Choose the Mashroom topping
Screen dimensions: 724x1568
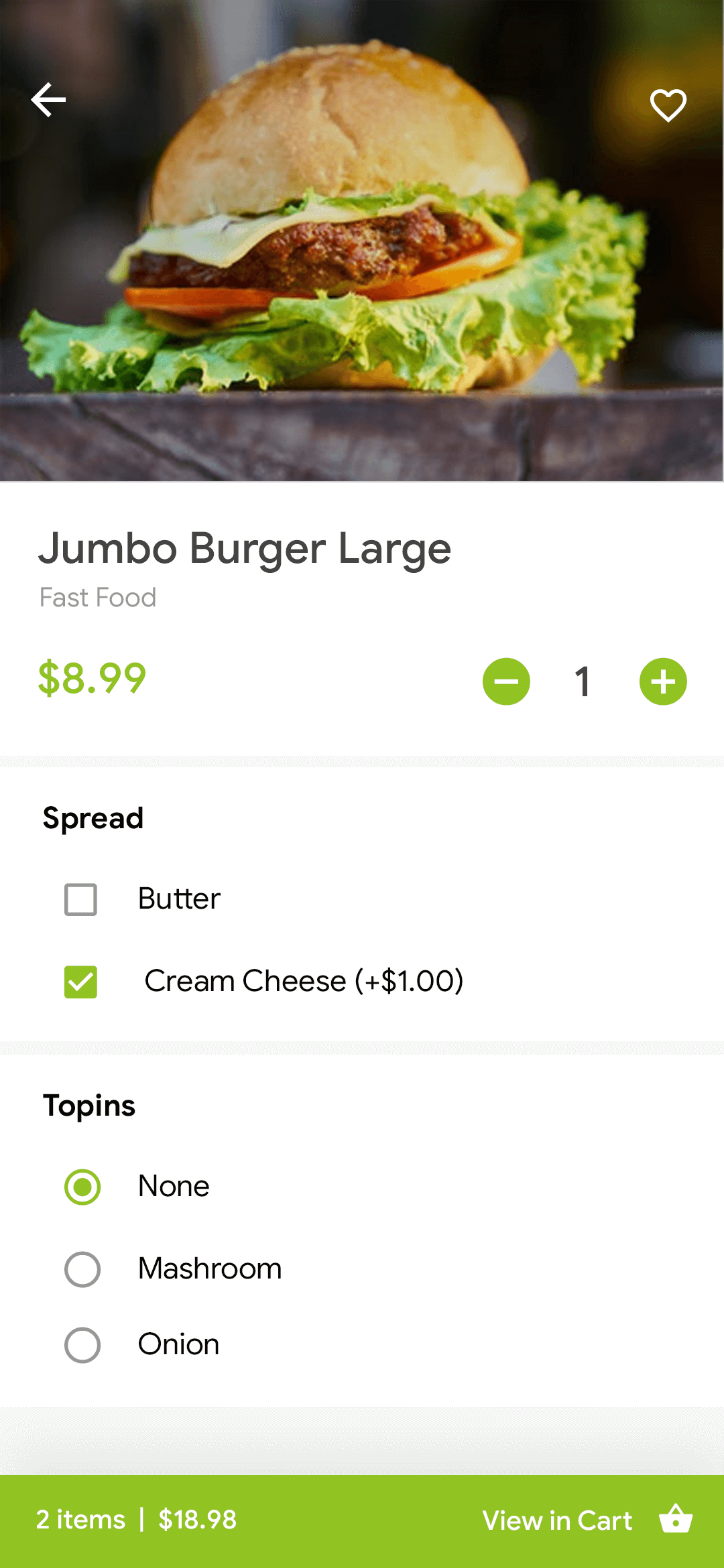coord(82,1269)
